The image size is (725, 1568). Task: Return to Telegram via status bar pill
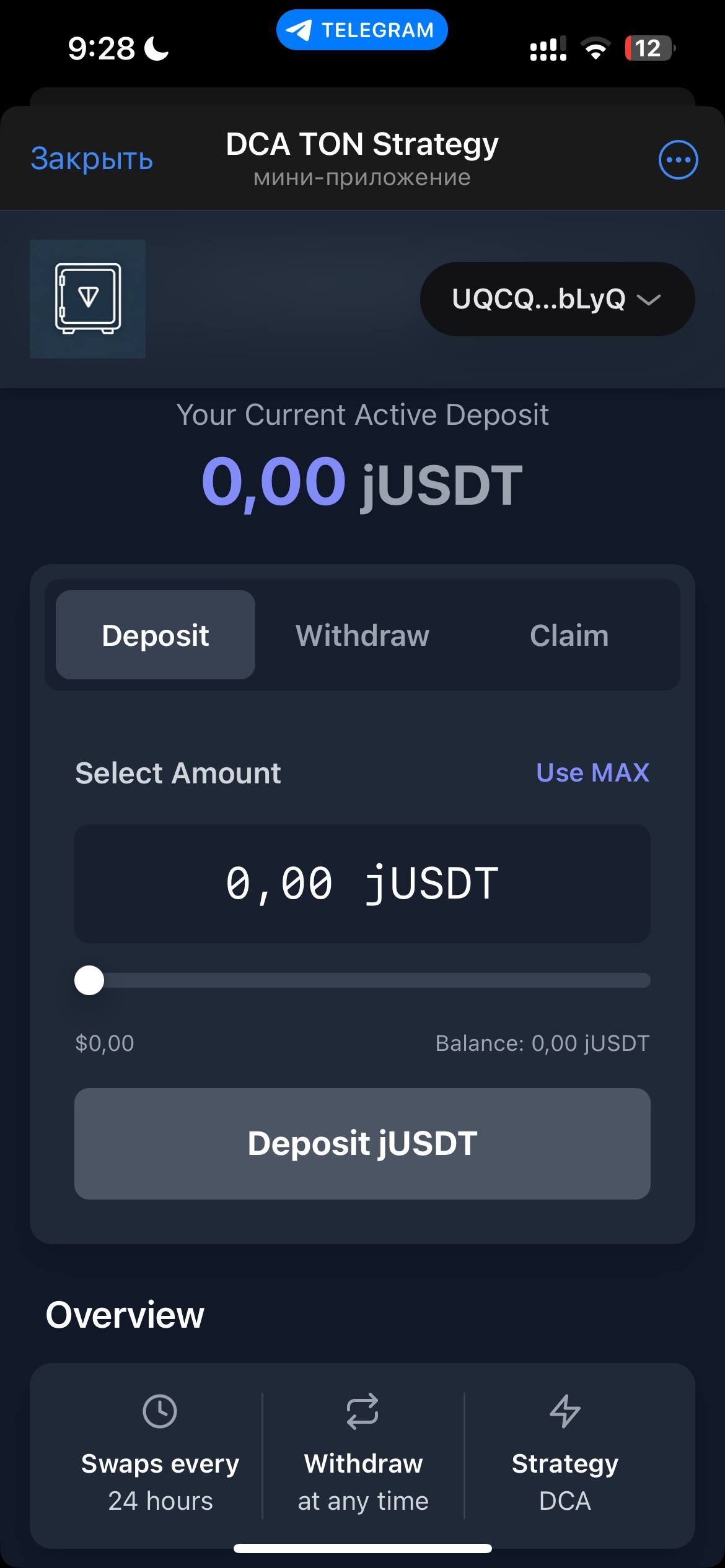[362, 30]
